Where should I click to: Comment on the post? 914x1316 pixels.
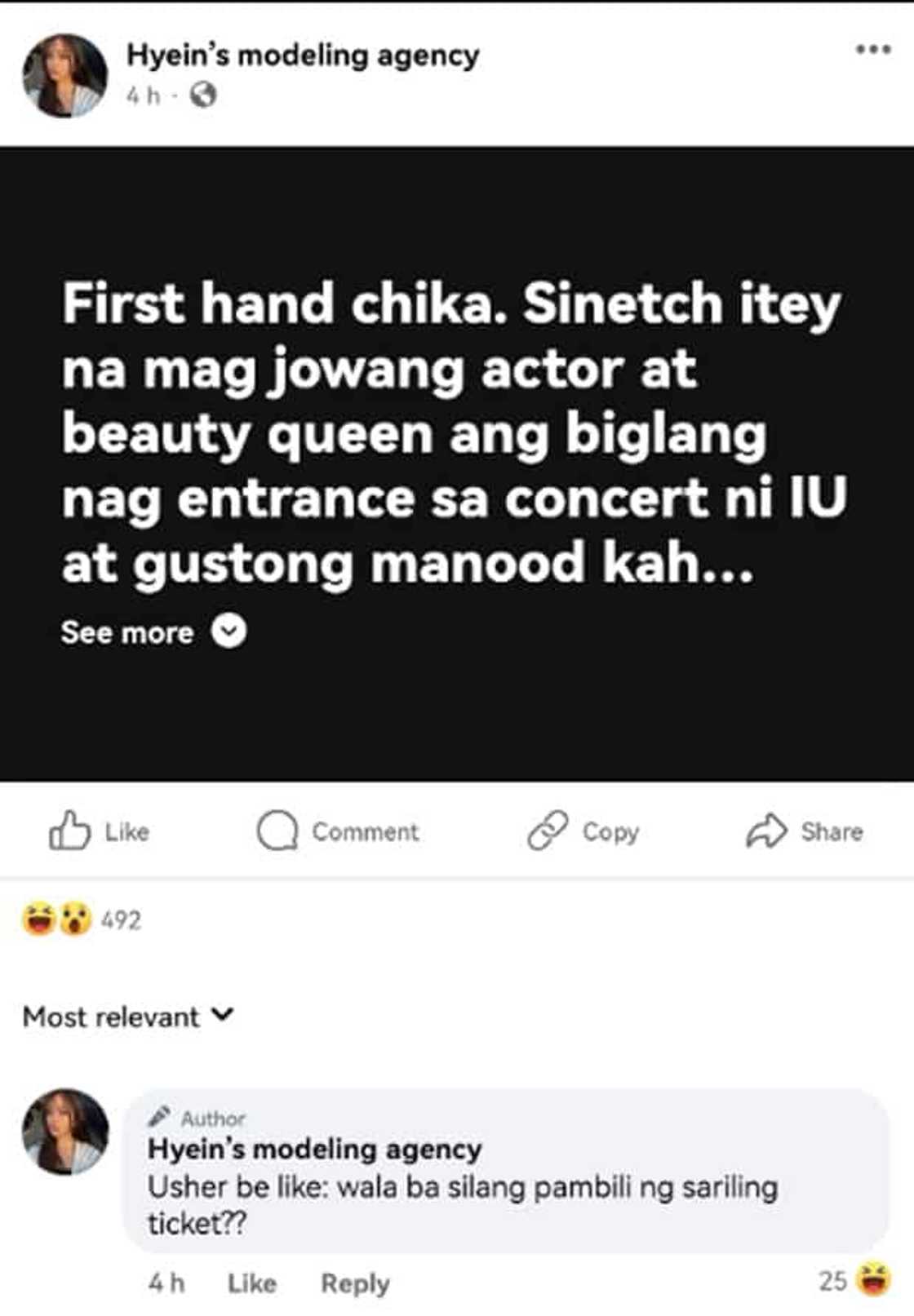(338, 831)
